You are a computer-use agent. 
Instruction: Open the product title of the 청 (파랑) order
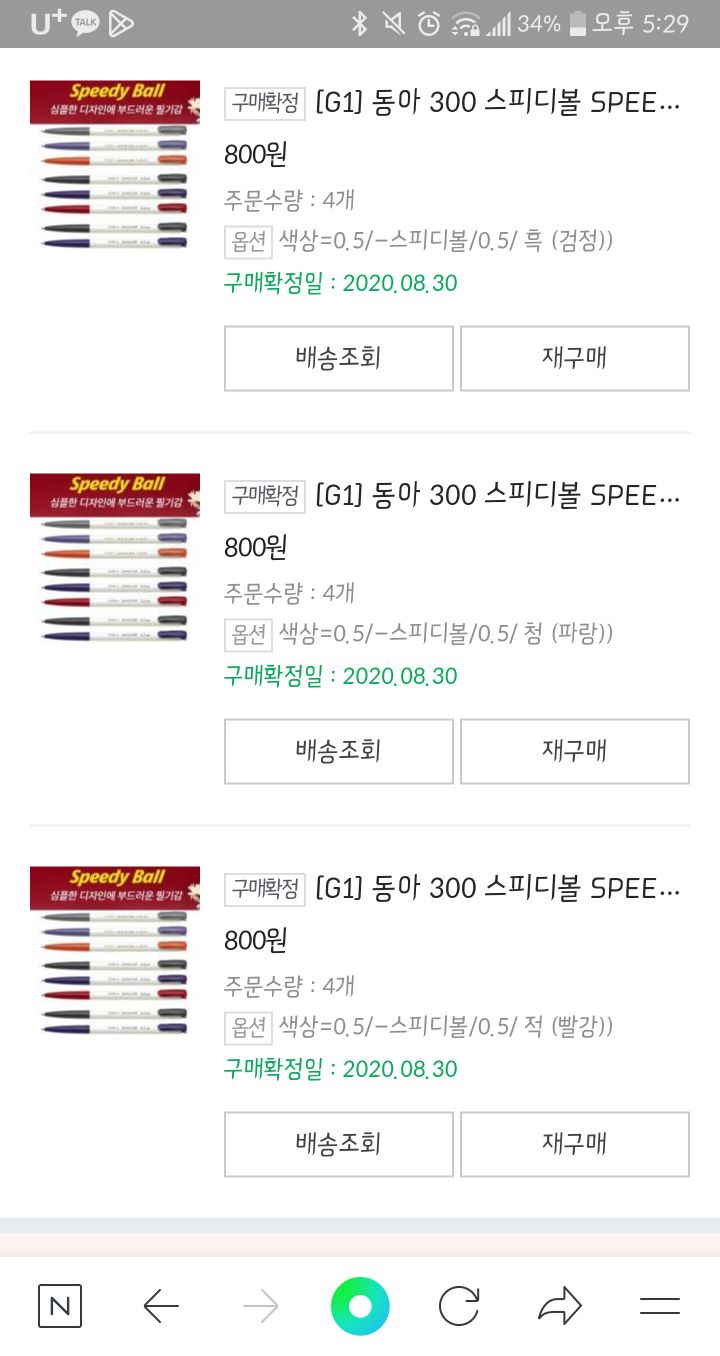point(497,496)
